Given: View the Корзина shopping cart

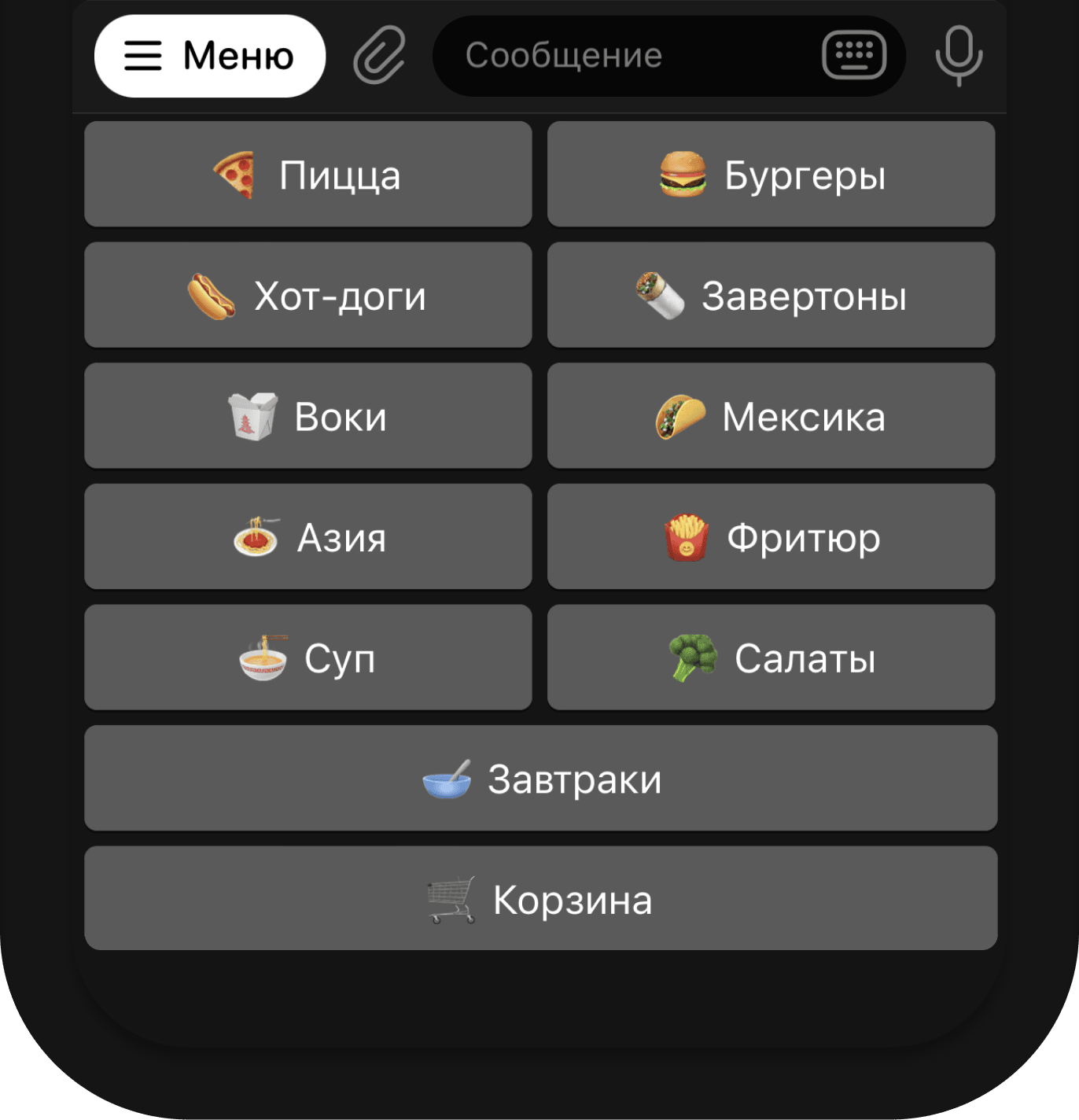Looking at the screenshot, I should pyautogui.click(x=540, y=899).
